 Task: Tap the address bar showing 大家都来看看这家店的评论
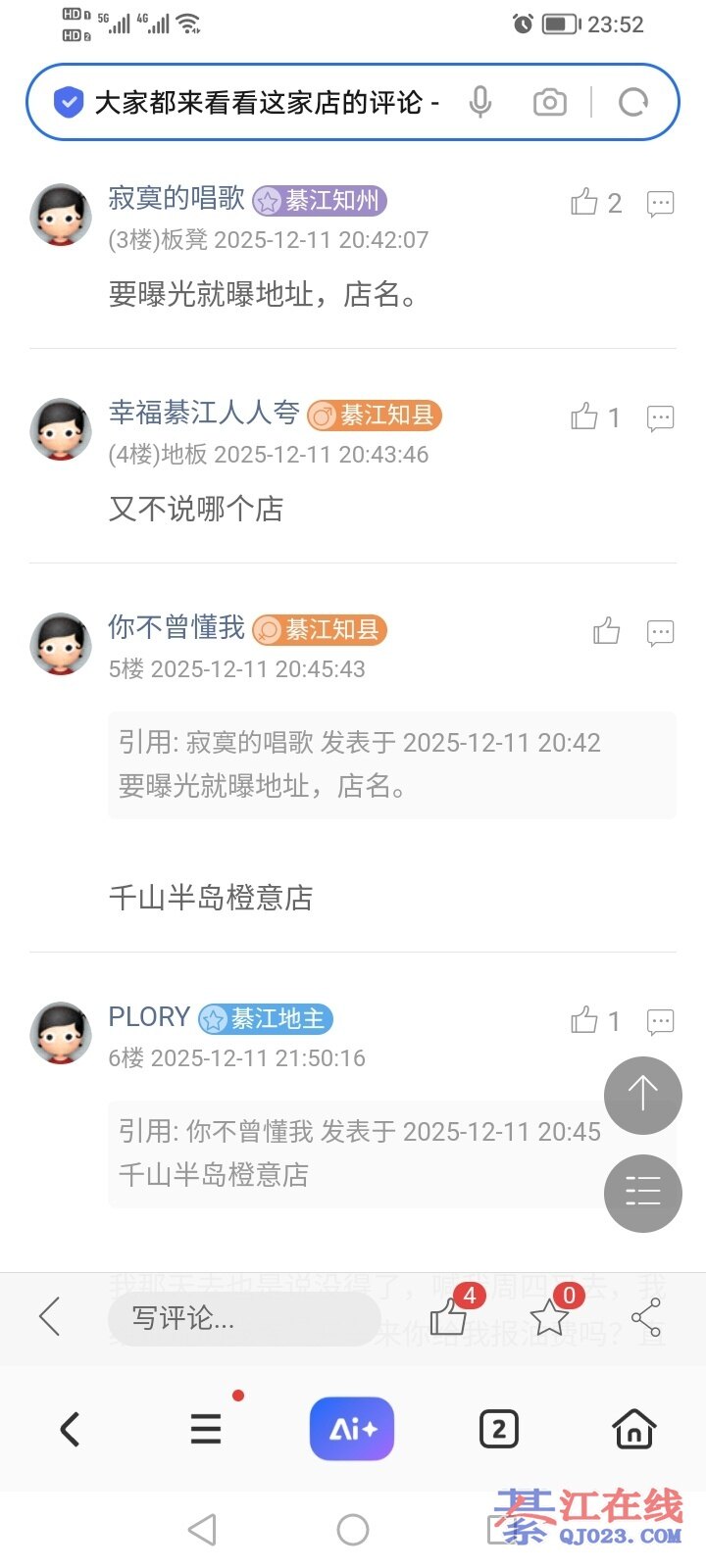pos(265,102)
